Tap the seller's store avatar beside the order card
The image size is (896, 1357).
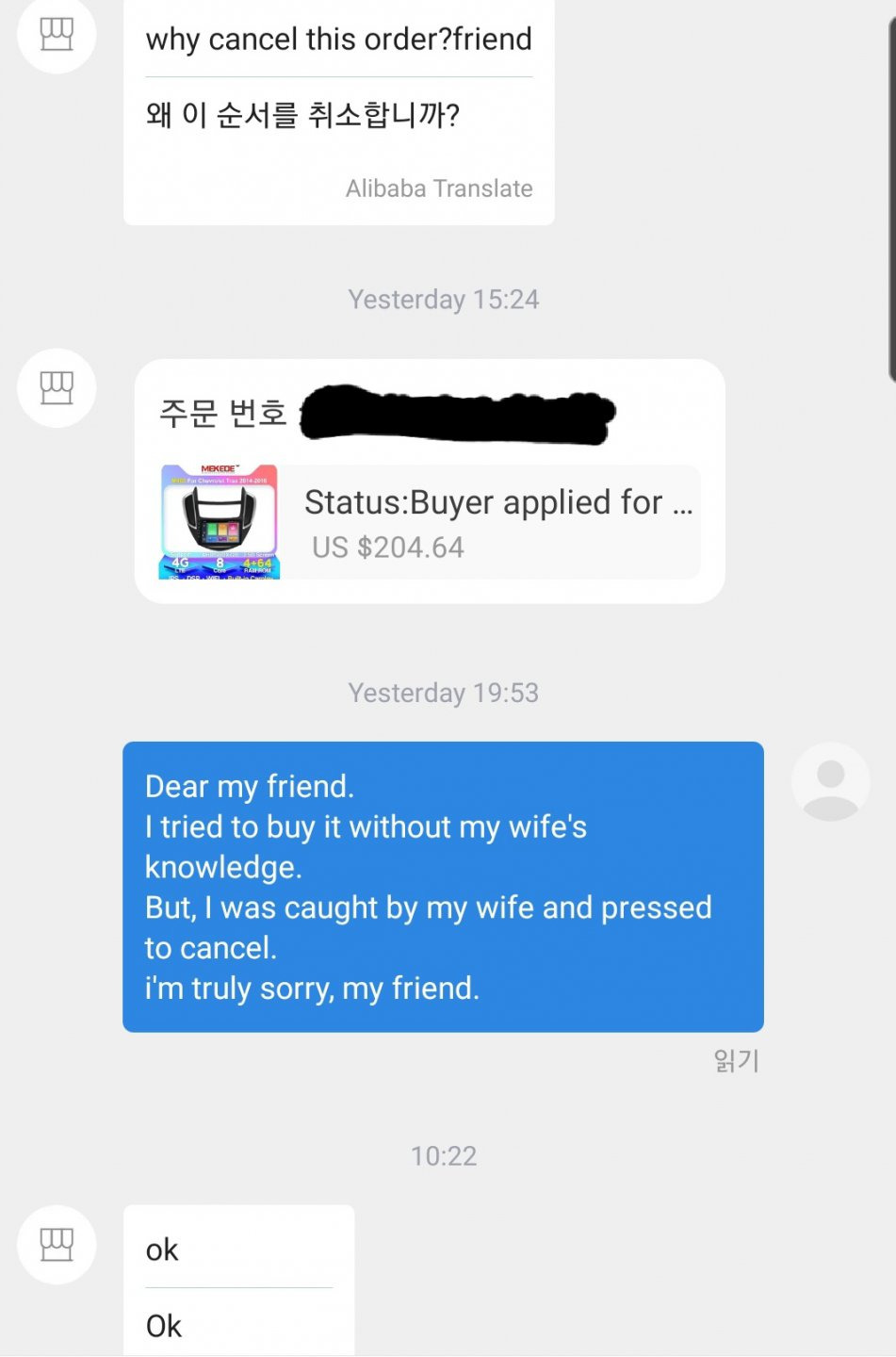click(x=57, y=387)
